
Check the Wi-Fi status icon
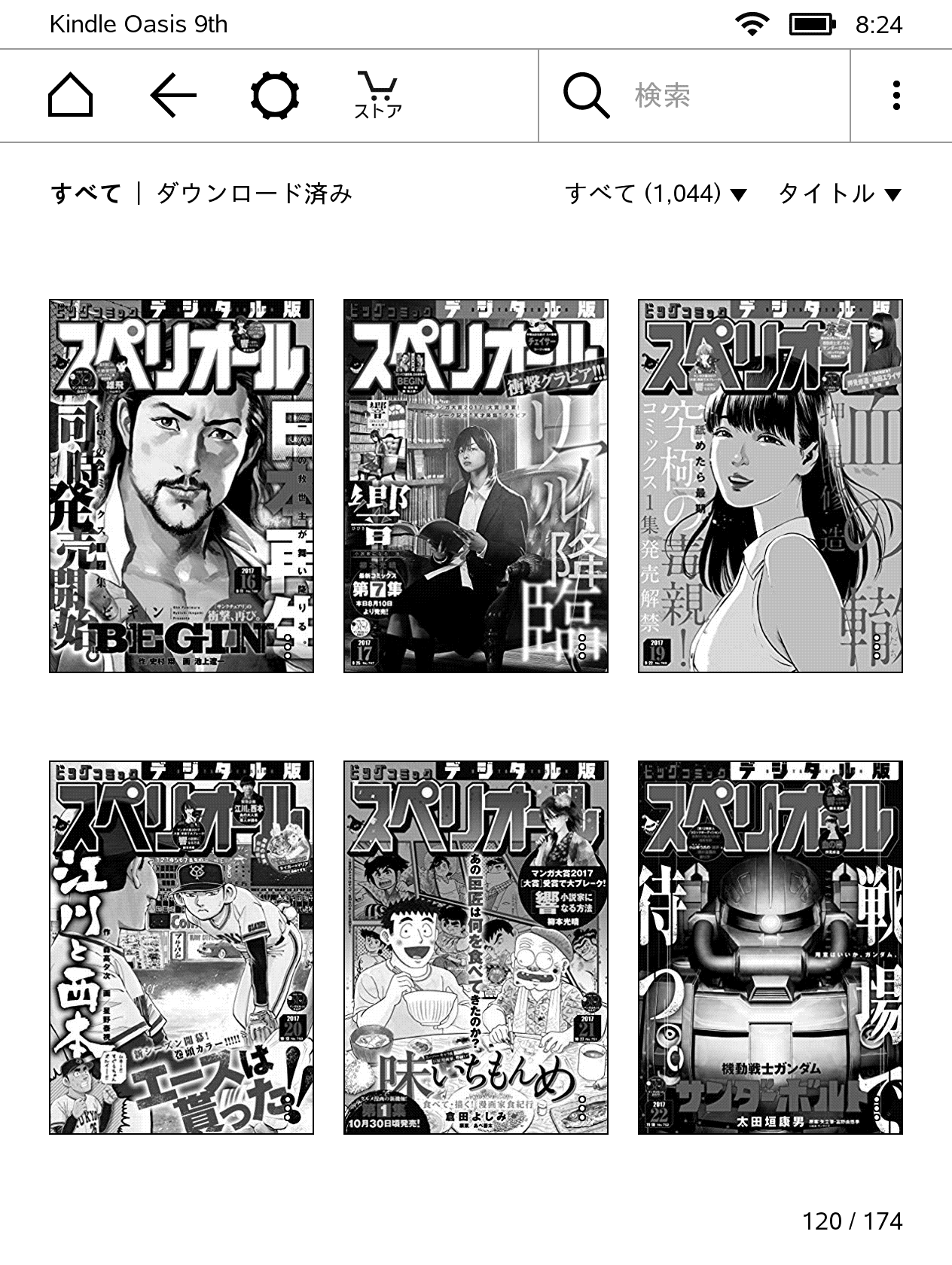point(752,23)
